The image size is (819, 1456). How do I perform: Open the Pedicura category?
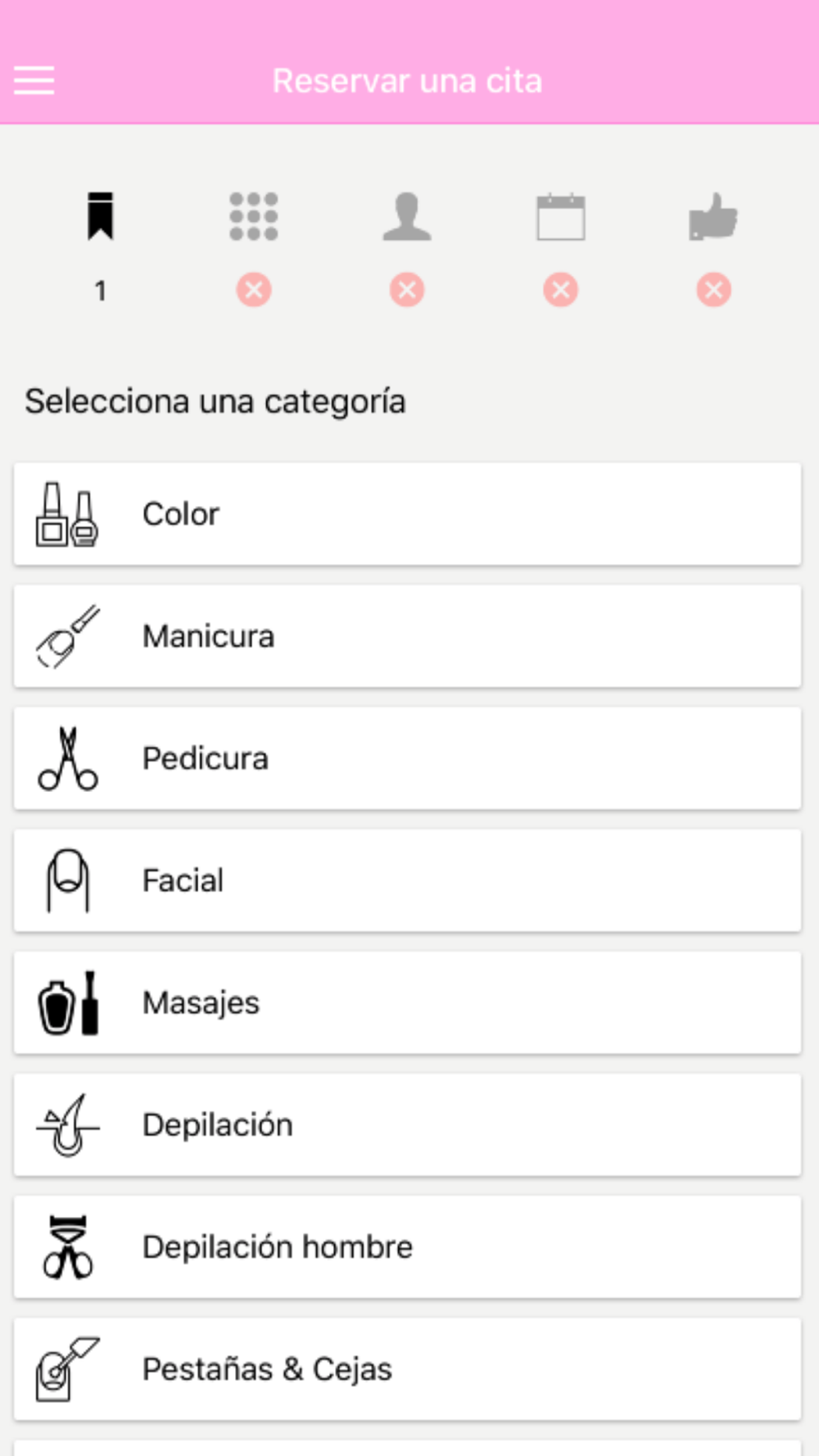click(407, 758)
